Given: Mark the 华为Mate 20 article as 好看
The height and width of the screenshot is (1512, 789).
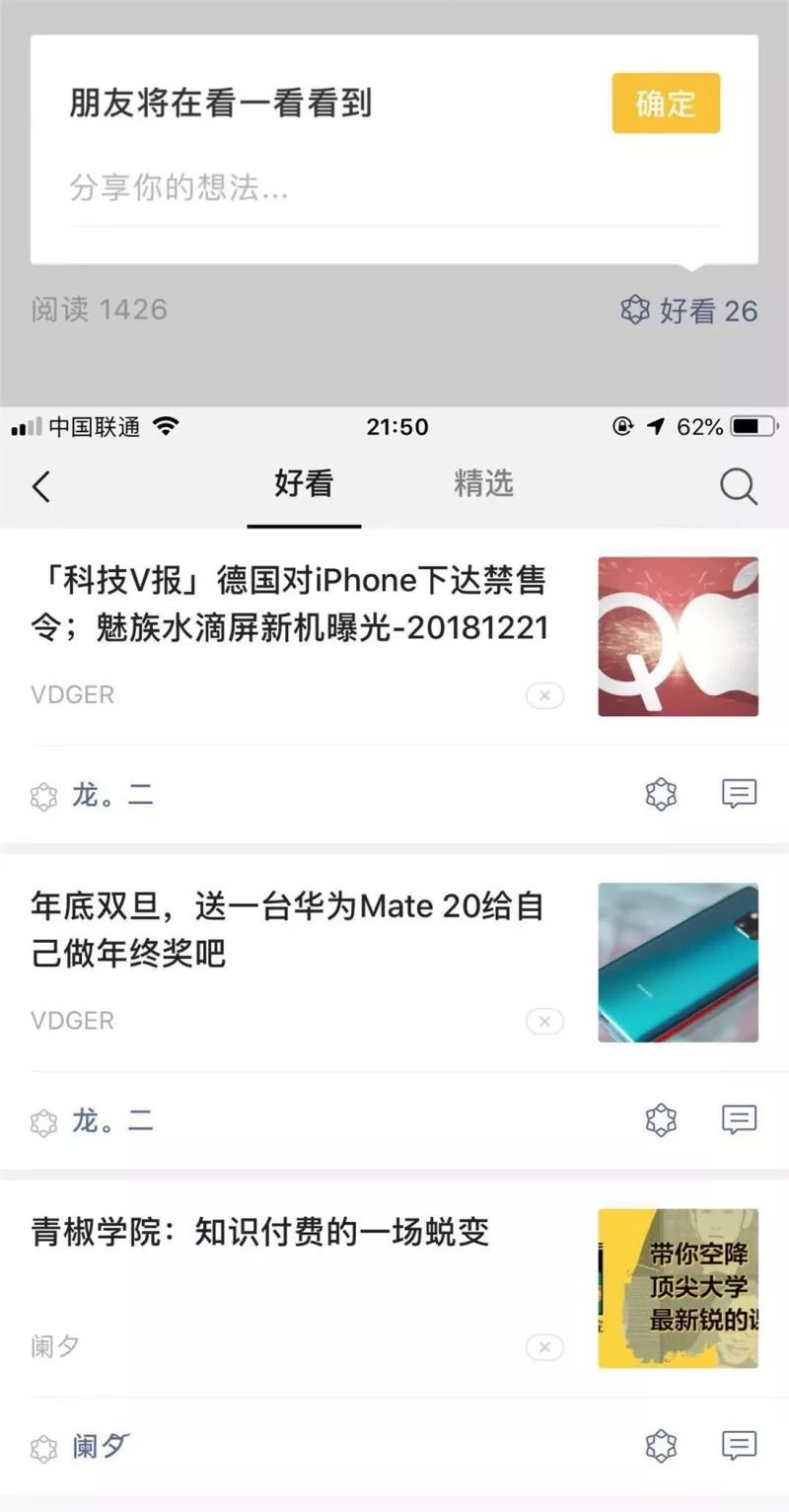Looking at the screenshot, I should 661,1120.
